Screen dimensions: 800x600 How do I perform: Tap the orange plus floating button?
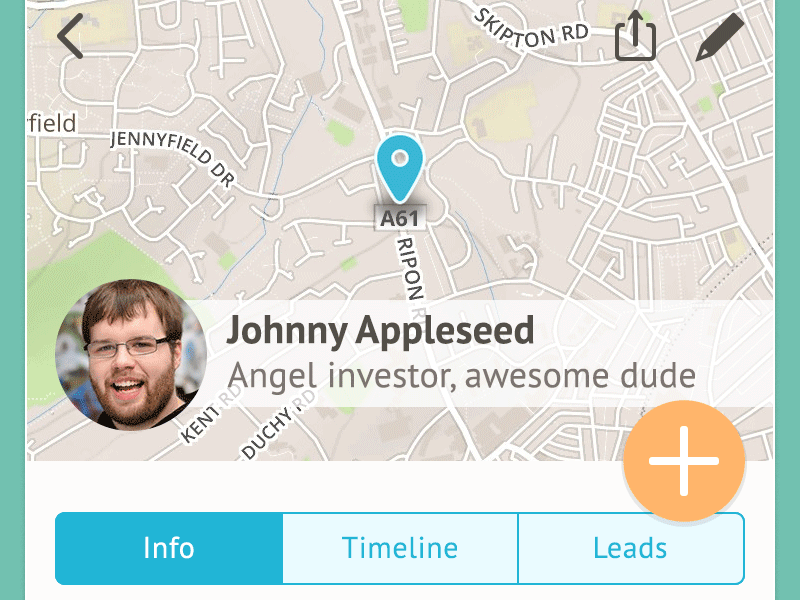click(x=684, y=461)
